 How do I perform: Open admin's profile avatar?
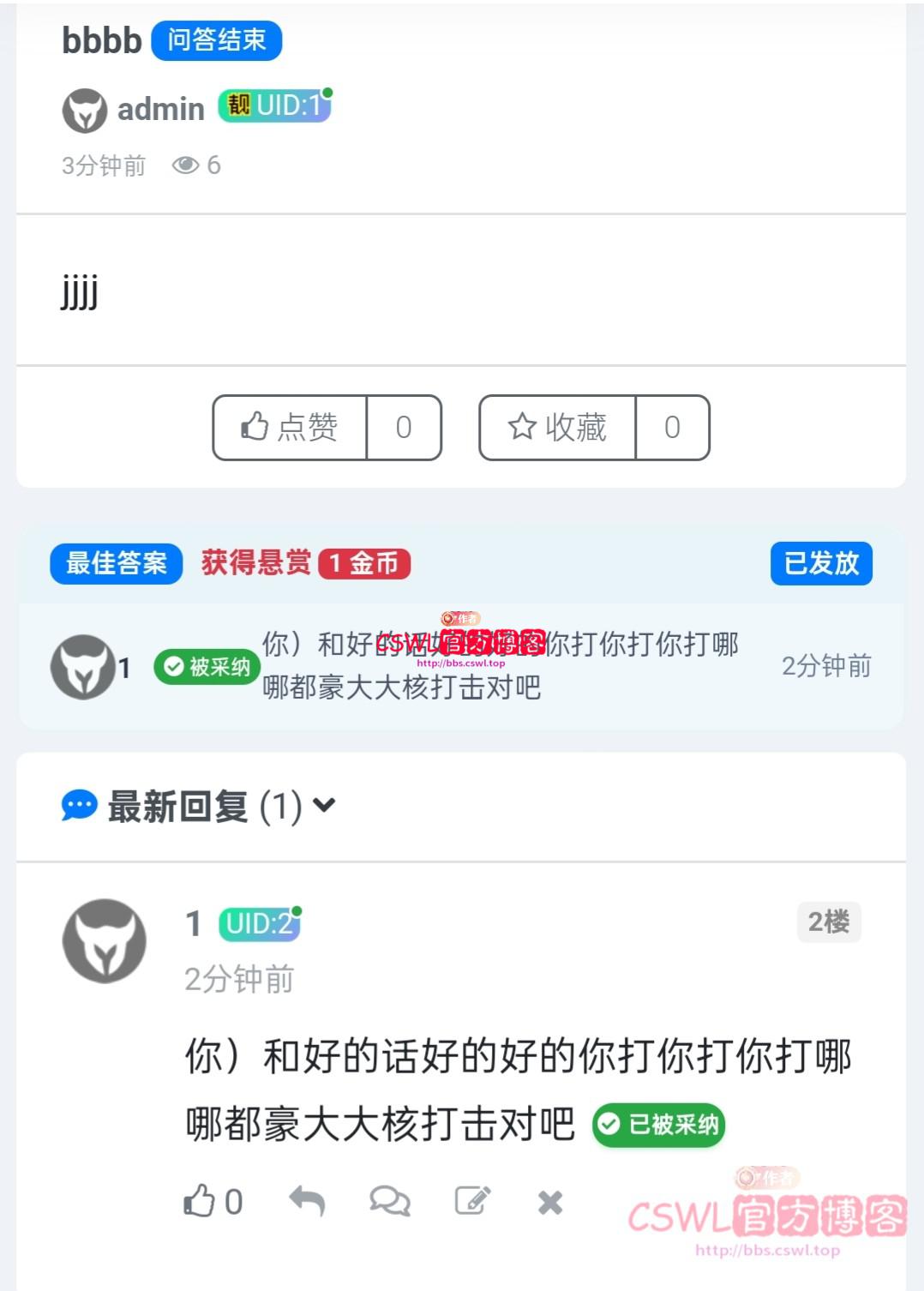point(85,110)
